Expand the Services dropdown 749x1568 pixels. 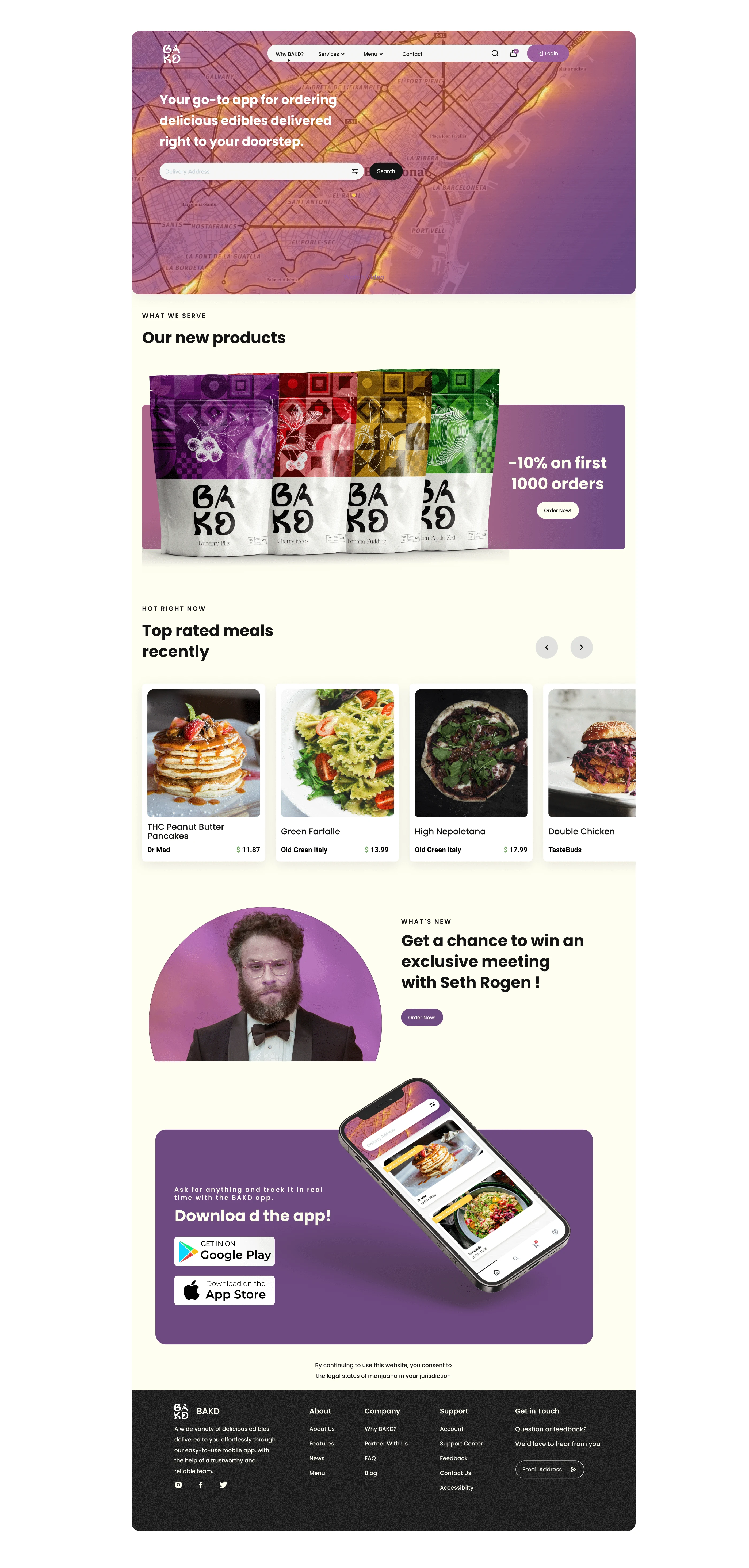pos(331,54)
